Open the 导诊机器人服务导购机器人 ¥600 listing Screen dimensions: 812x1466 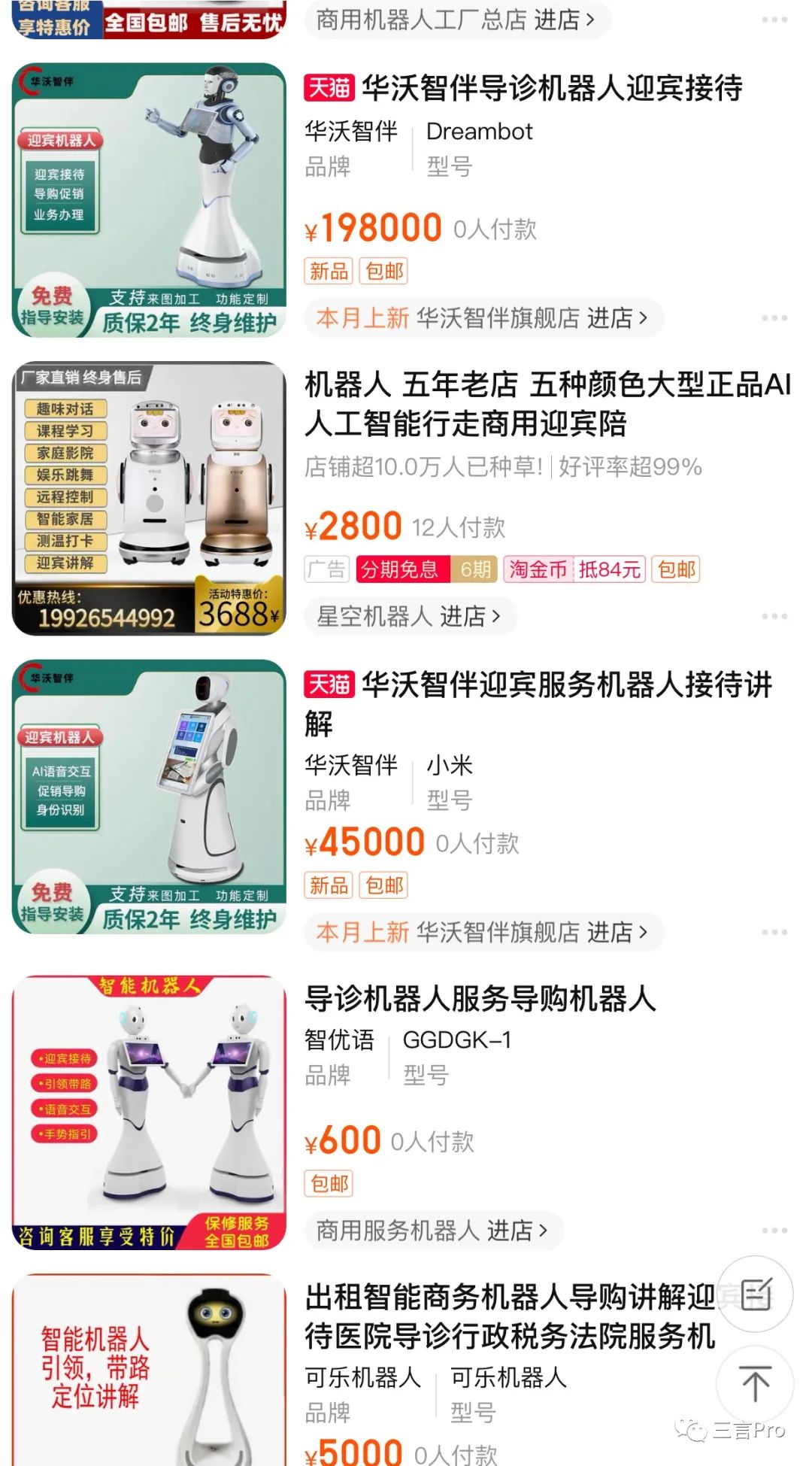click(480, 999)
